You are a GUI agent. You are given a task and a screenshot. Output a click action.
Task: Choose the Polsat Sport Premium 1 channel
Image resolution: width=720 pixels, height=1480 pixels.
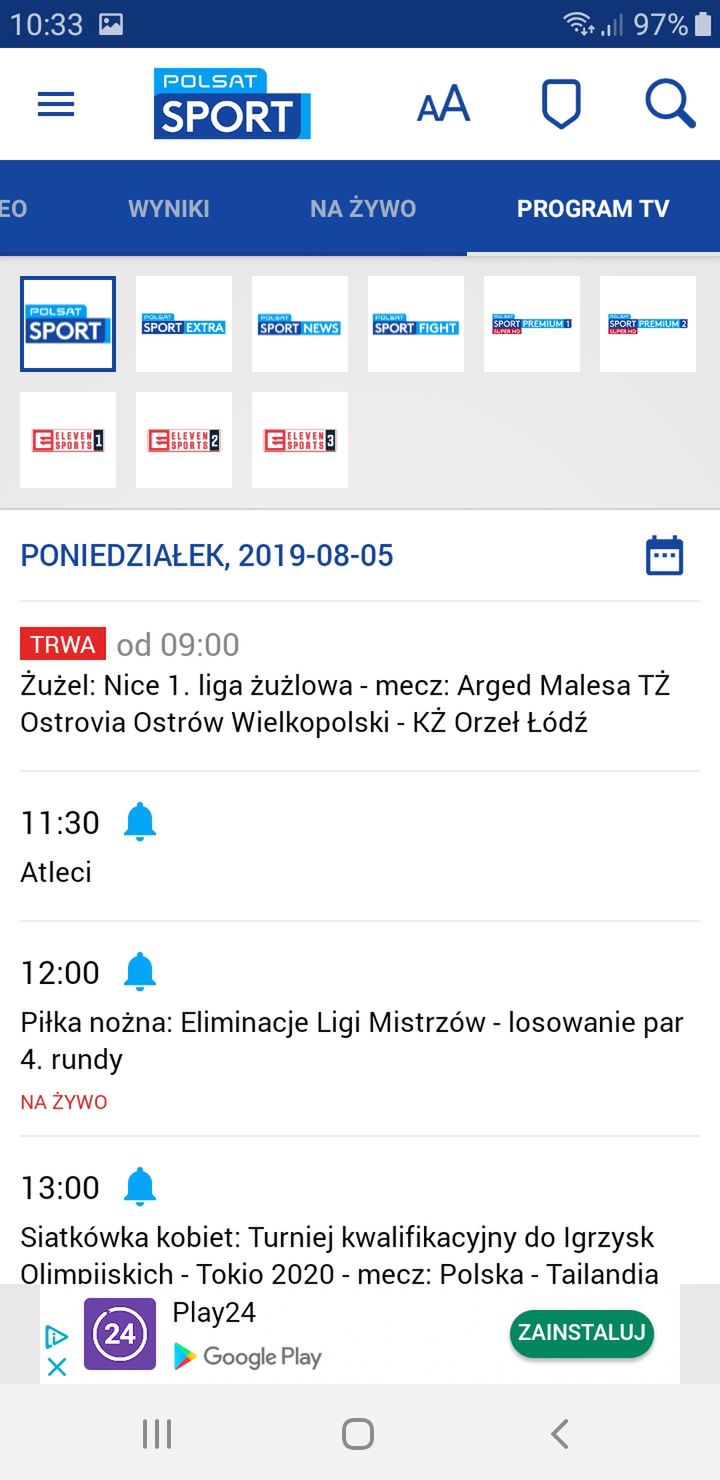[532, 324]
